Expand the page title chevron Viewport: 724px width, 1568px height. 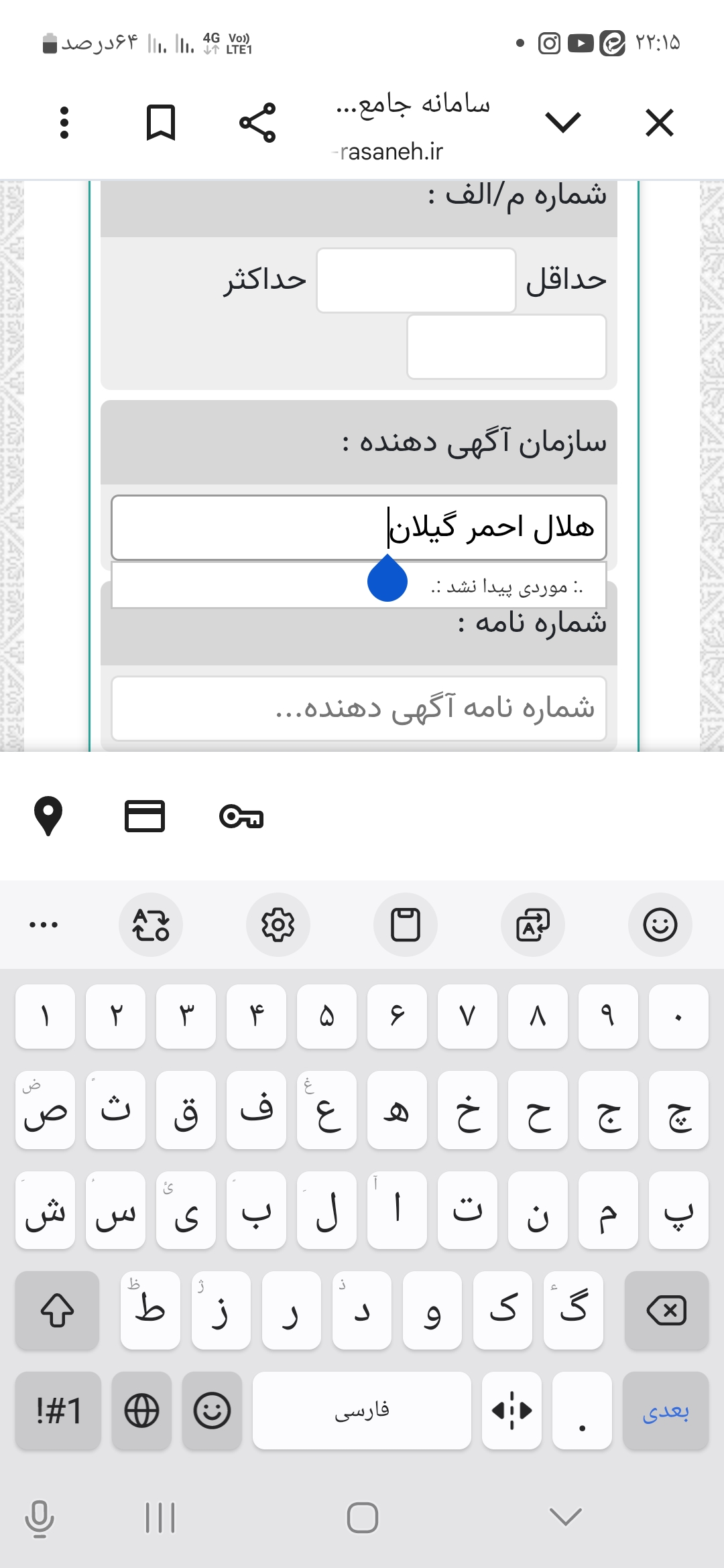click(562, 122)
